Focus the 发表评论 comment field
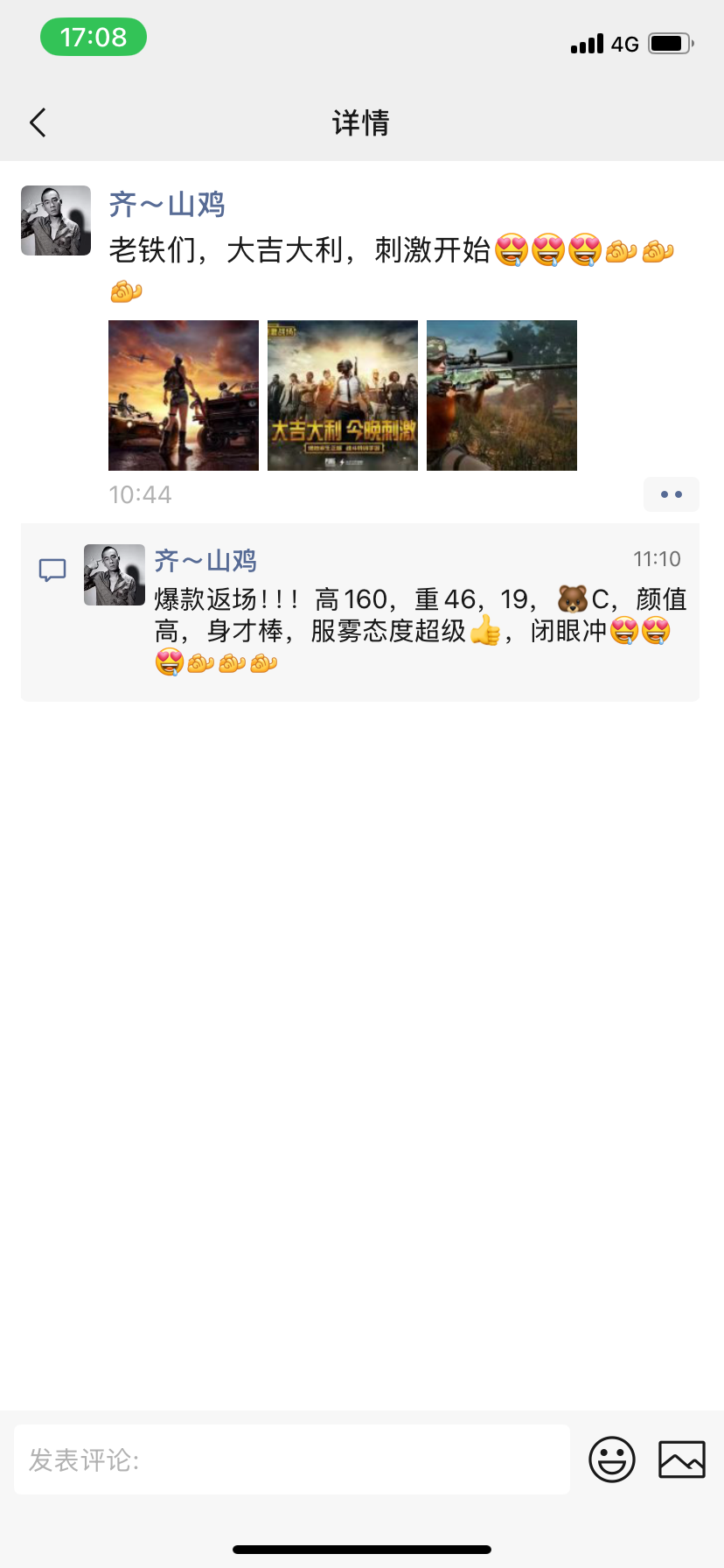 point(292,1459)
